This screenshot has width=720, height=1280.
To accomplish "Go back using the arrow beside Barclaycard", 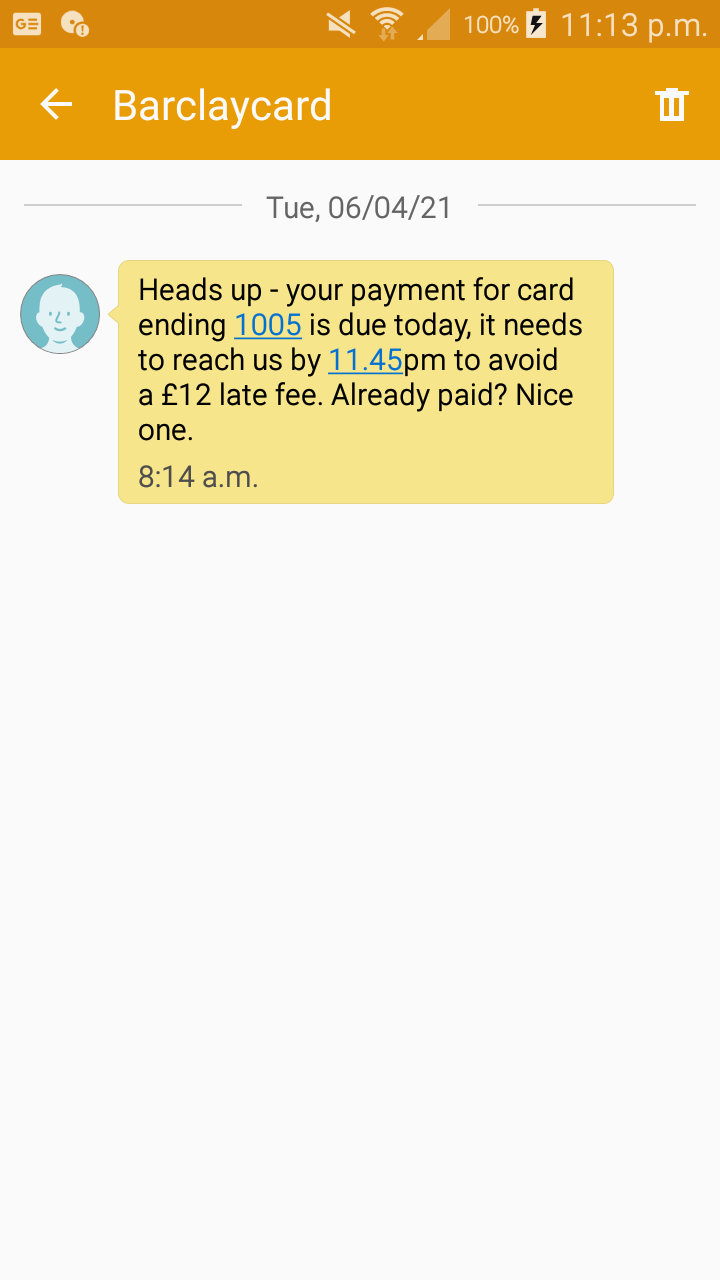I will pos(56,104).
